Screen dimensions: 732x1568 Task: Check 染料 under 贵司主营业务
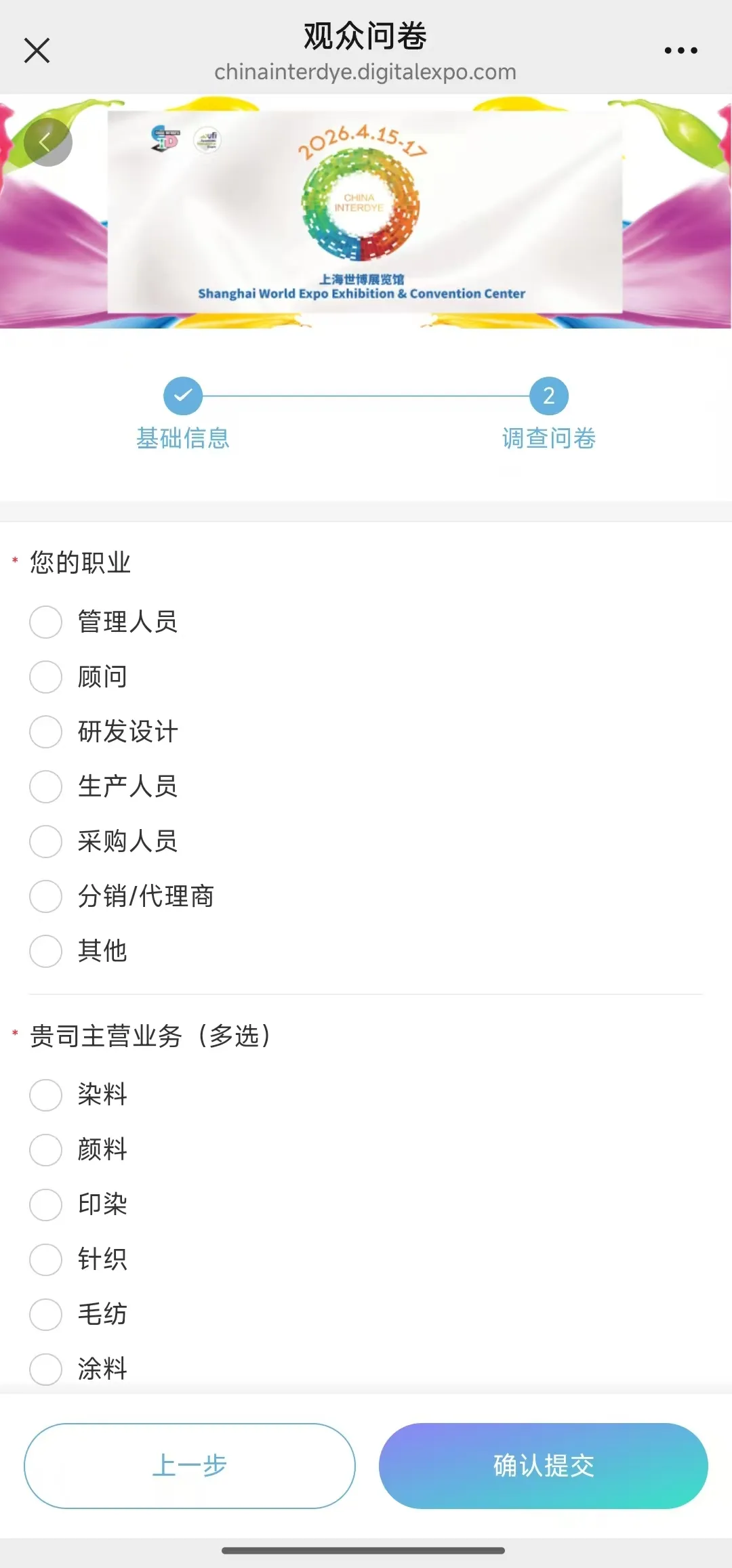pos(45,1095)
